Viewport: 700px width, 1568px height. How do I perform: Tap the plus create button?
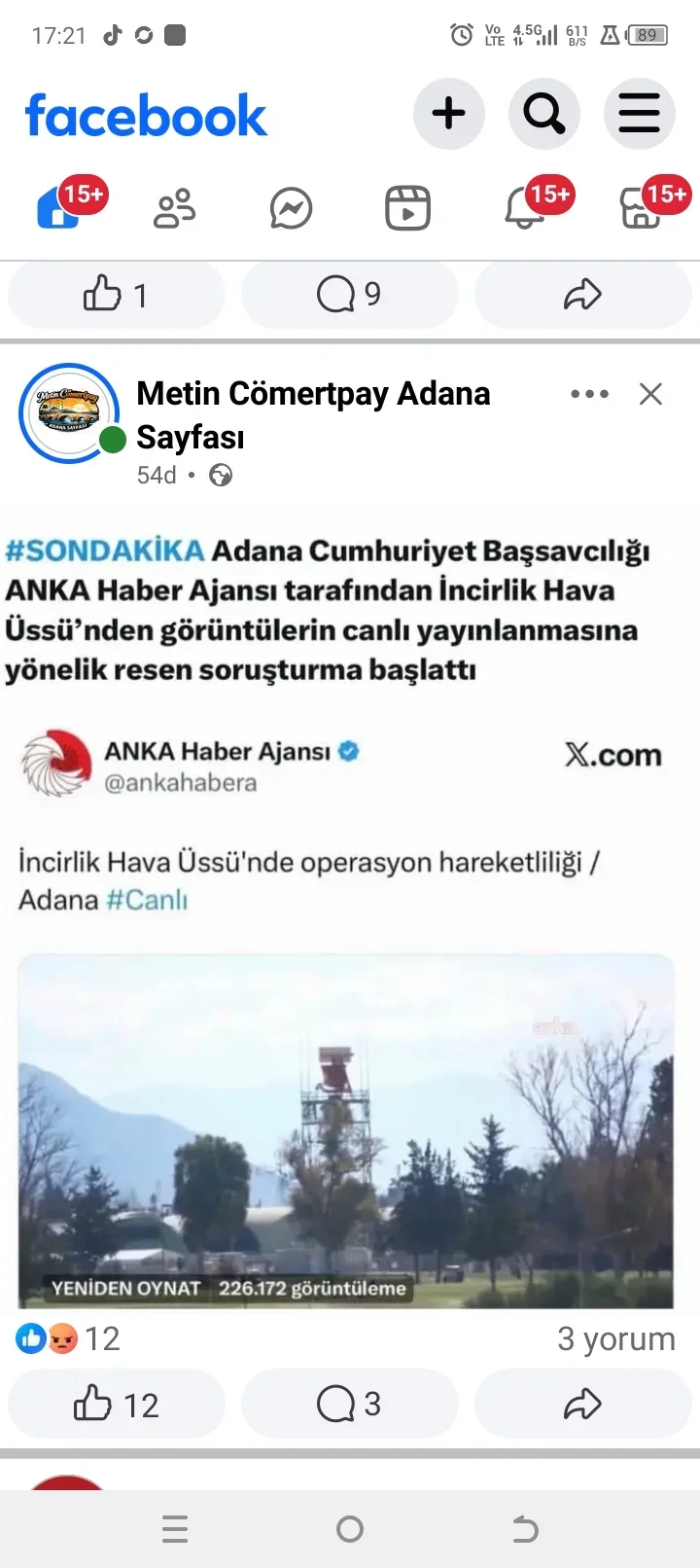pos(448,114)
